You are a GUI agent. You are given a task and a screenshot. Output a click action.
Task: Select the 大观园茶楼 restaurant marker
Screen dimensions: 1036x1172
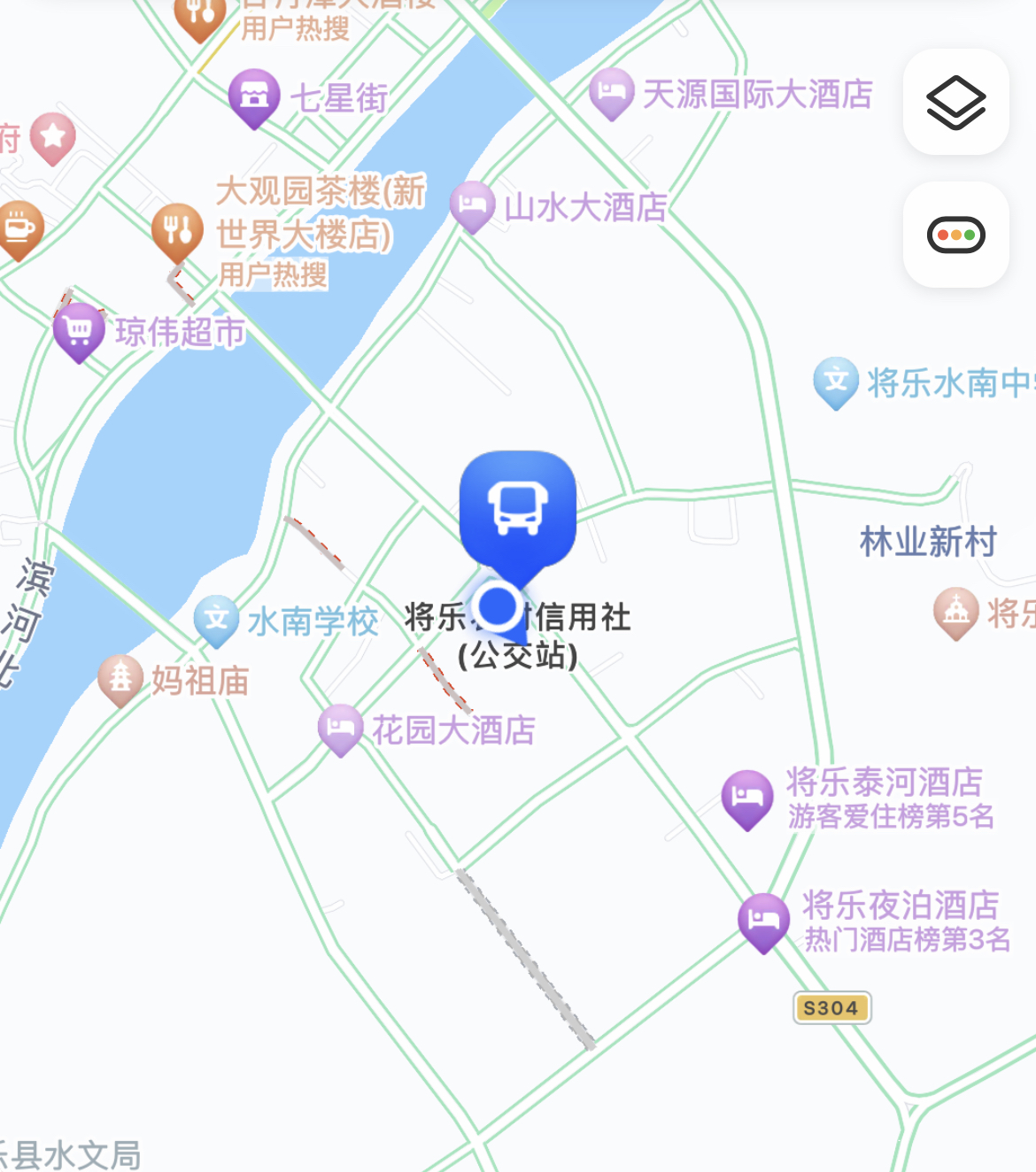tap(177, 230)
